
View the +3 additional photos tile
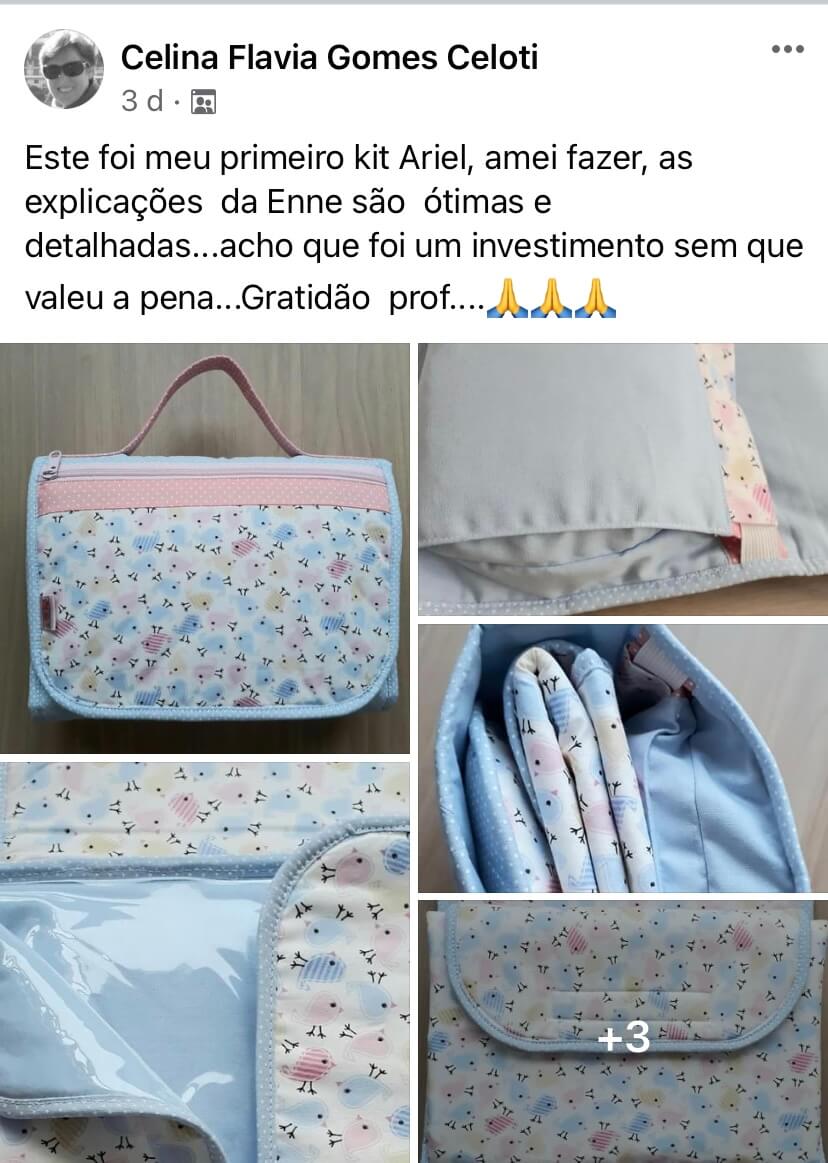(x=622, y=1031)
